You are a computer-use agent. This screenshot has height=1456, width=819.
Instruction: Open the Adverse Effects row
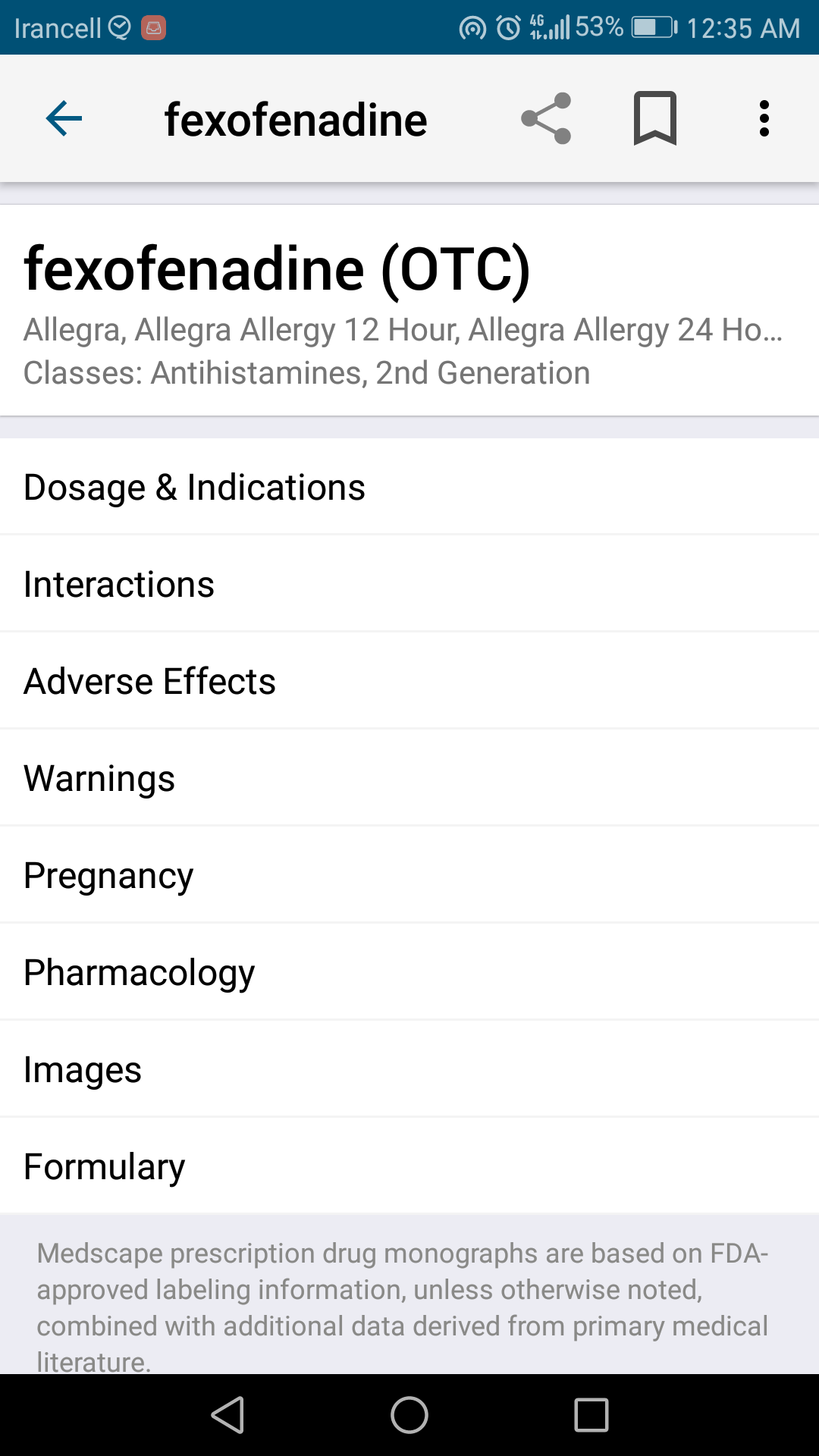[x=409, y=681]
